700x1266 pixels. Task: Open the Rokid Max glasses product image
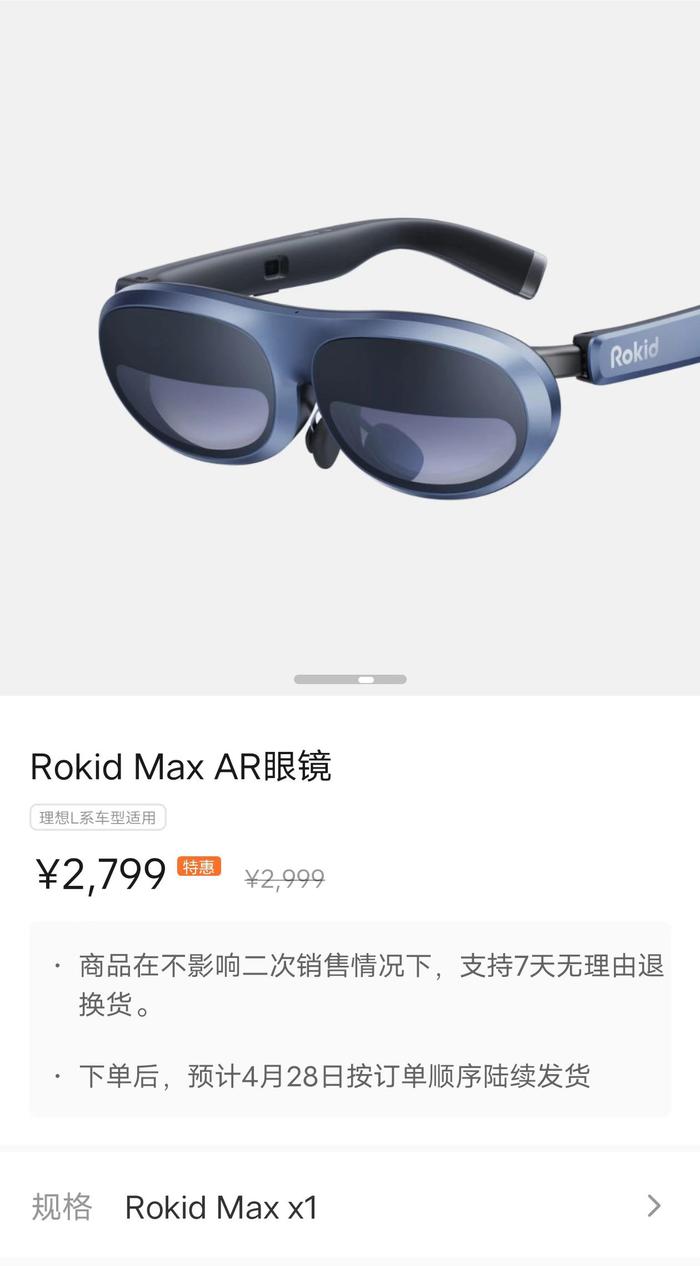(x=350, y=360)
